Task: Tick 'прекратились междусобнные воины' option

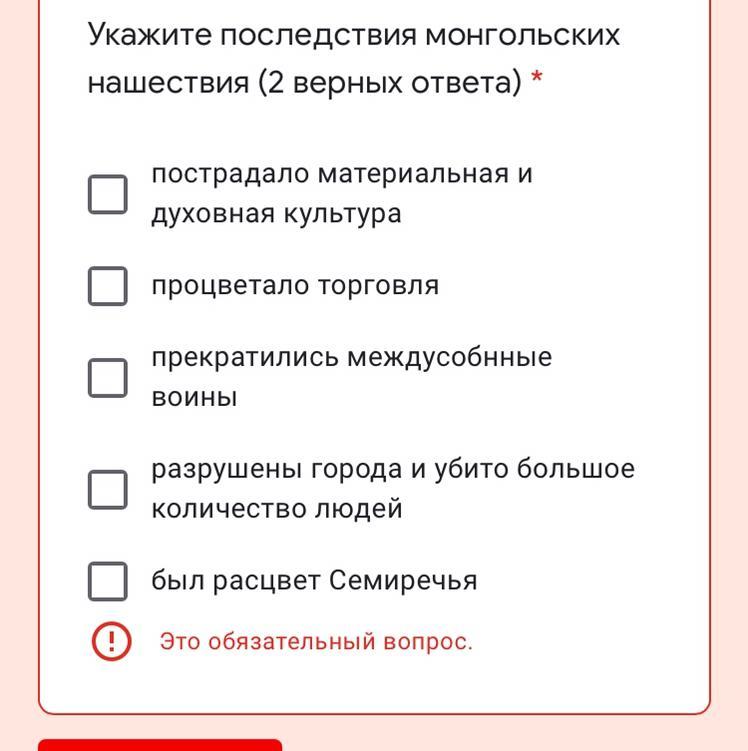Action: 108,378
